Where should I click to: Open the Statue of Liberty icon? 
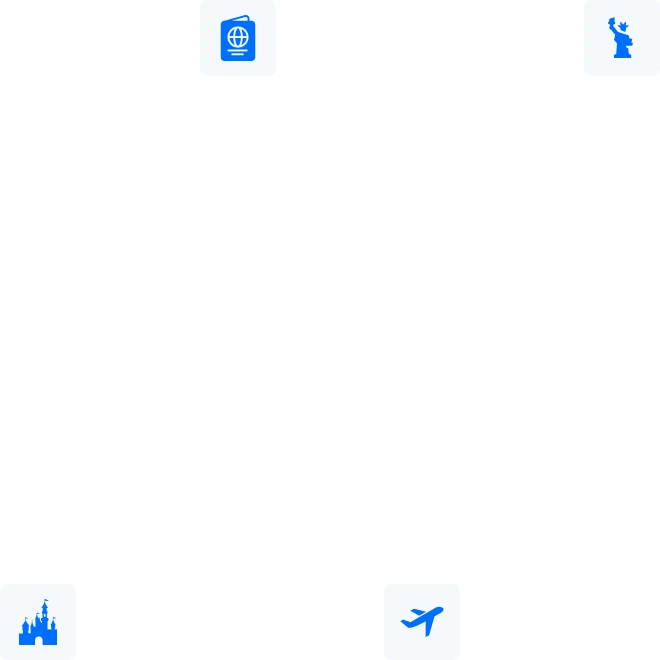click(x=621, y=39)
